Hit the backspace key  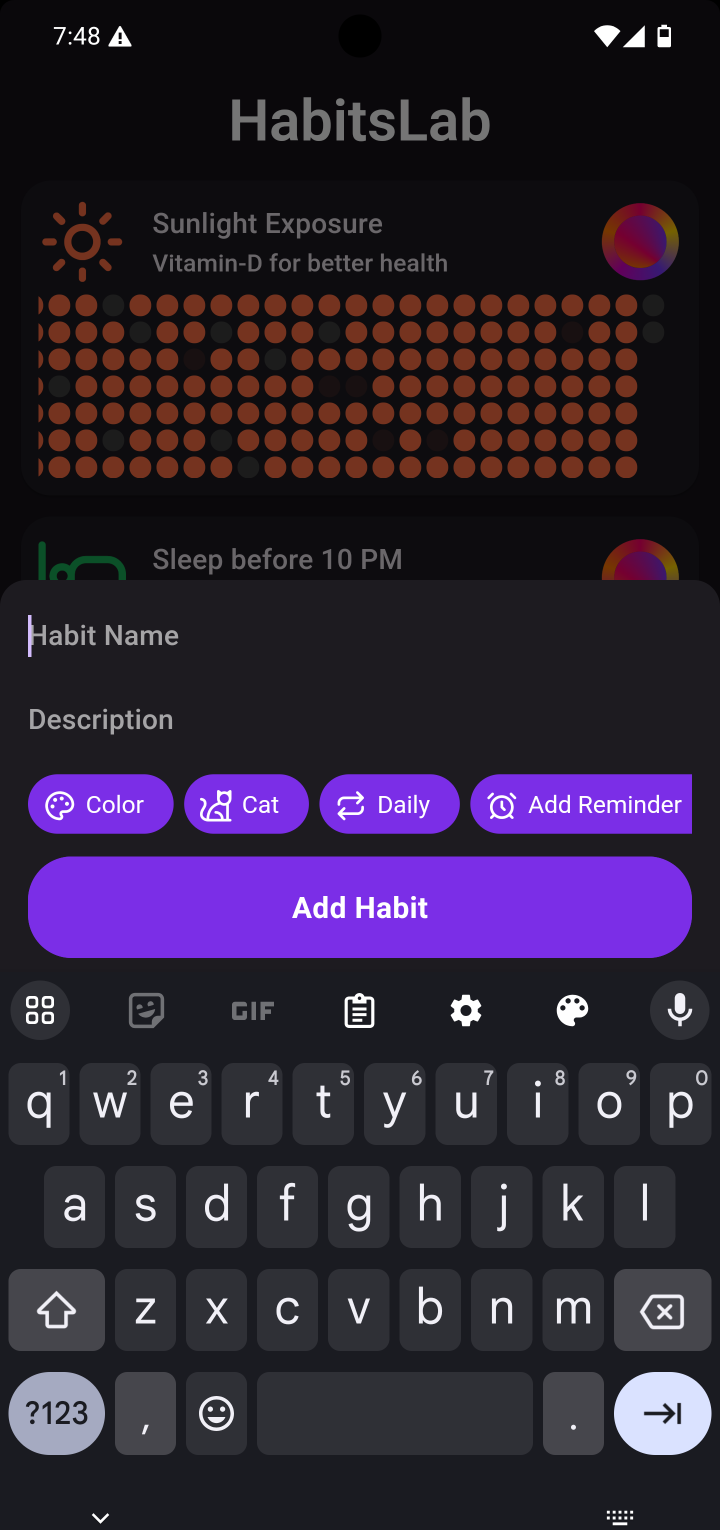662,1310
